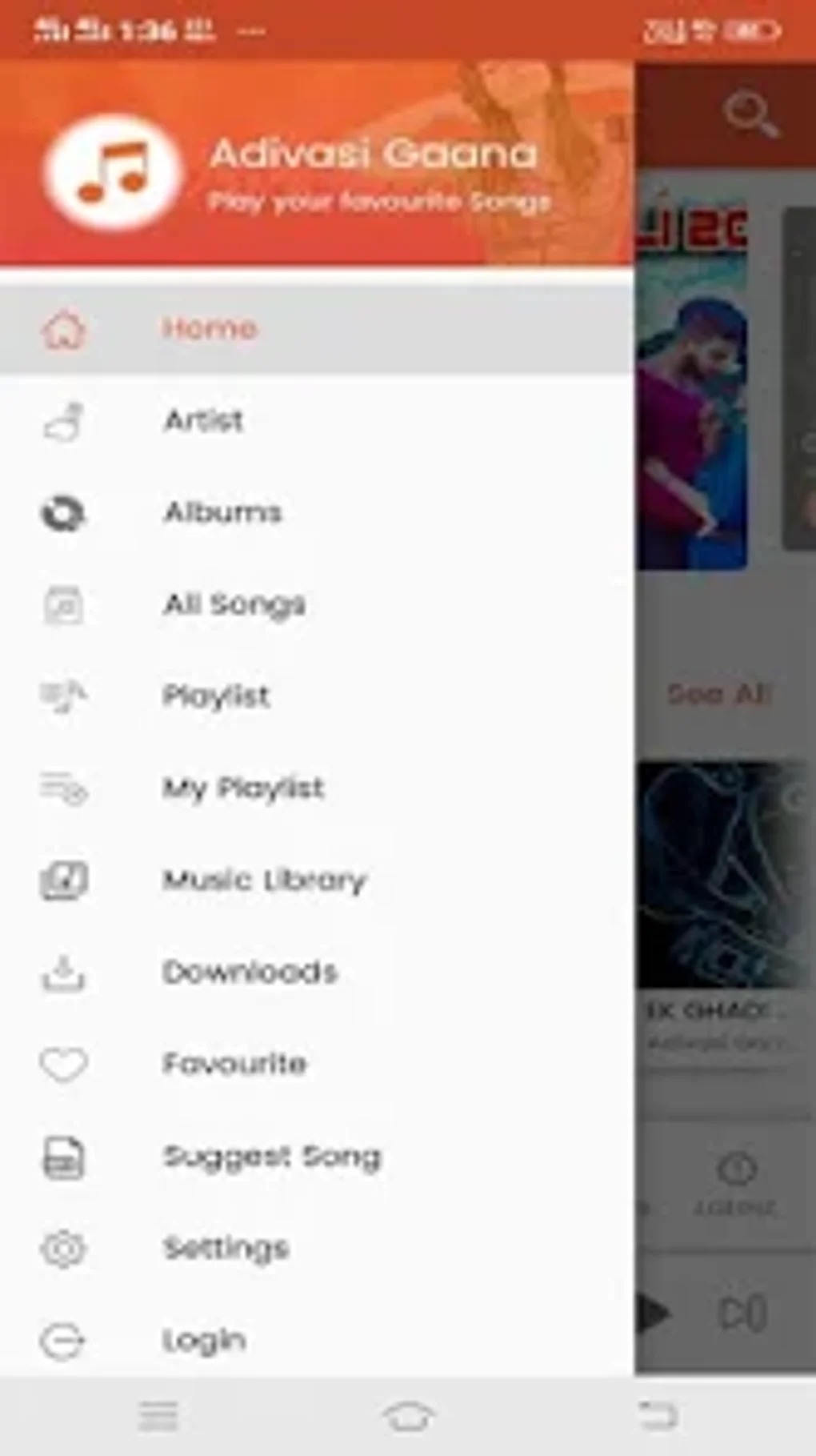Tap the Suggest Song document icon
816x1456 pixels.
point(64,1156)
